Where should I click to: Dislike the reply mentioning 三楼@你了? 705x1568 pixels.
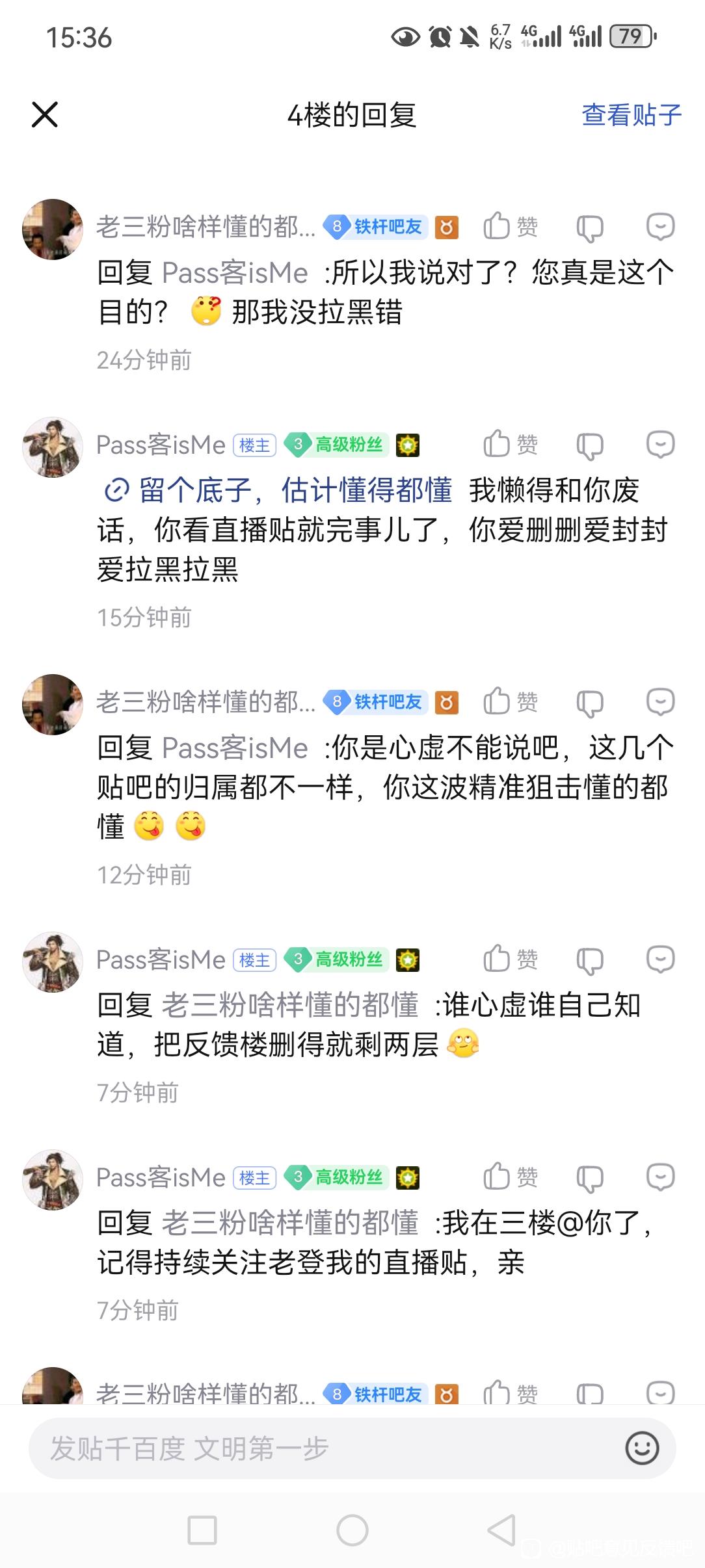coord(590,1179)
